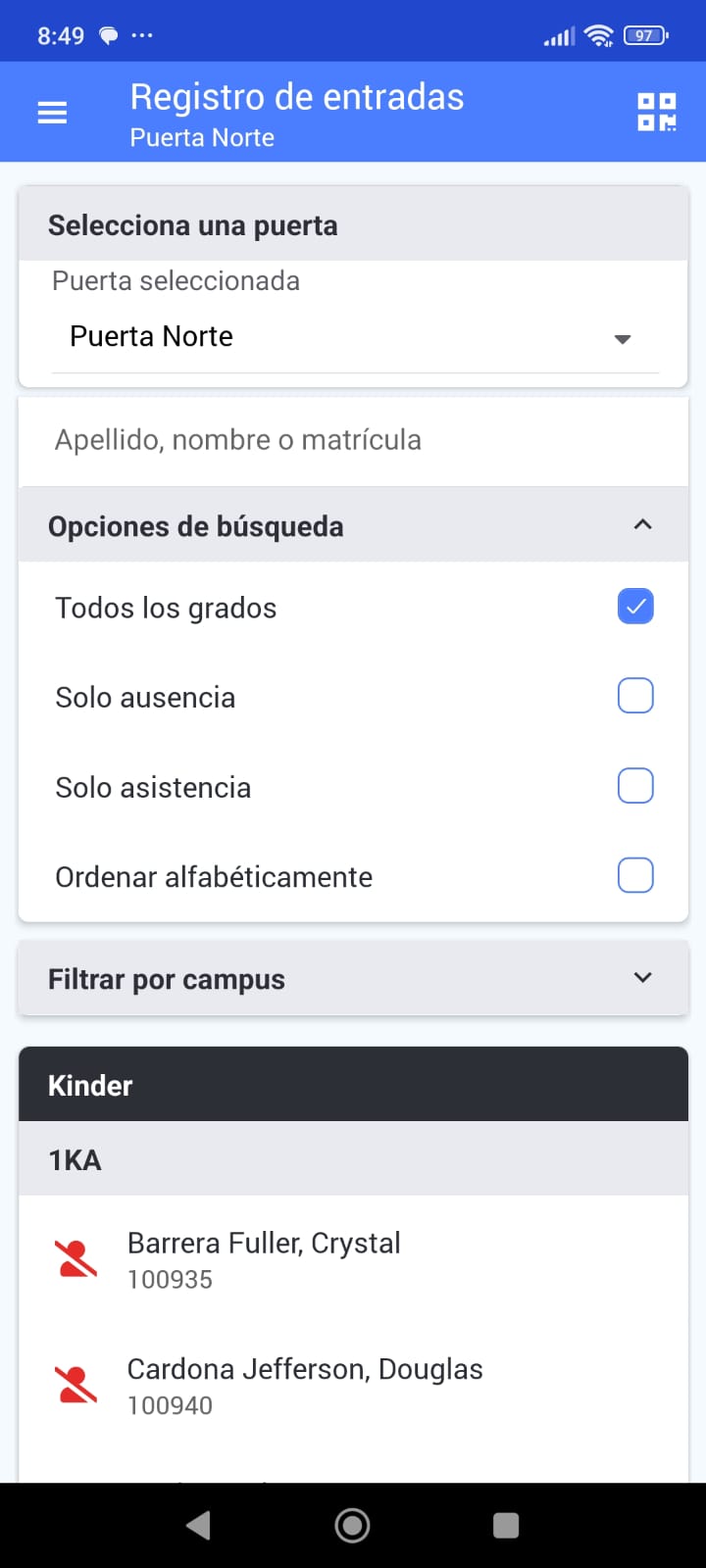Enable the Solo ausencia checkbox

coord(635,696)
